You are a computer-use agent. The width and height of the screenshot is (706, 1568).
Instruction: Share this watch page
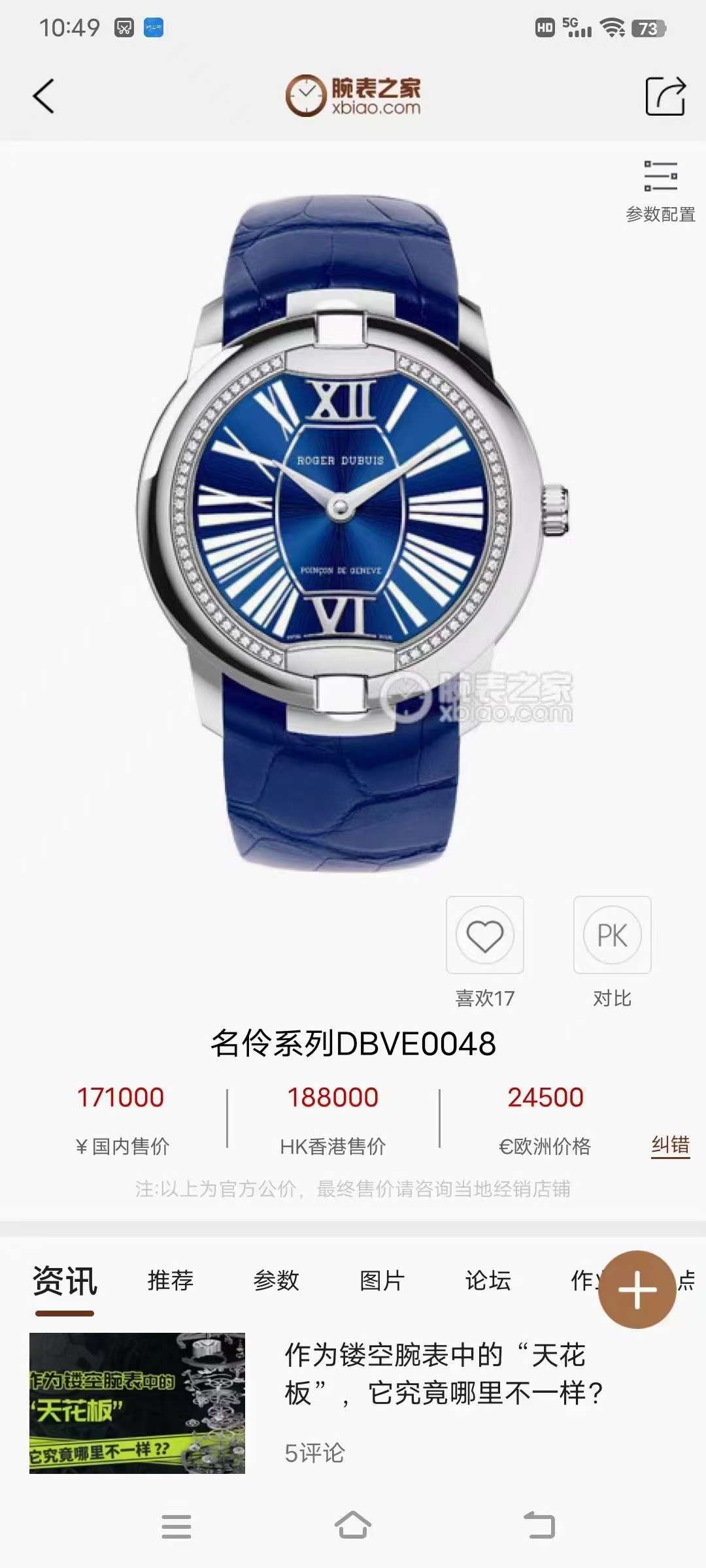click(x=665, y=97)
